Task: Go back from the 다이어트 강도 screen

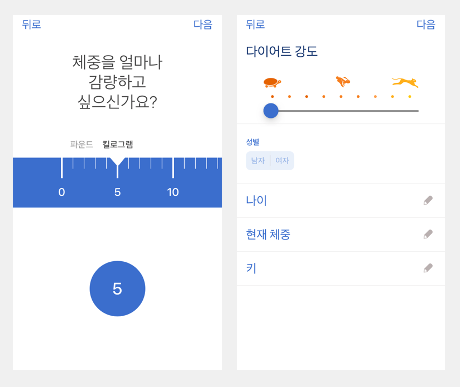Action: (x=255, y=24)
